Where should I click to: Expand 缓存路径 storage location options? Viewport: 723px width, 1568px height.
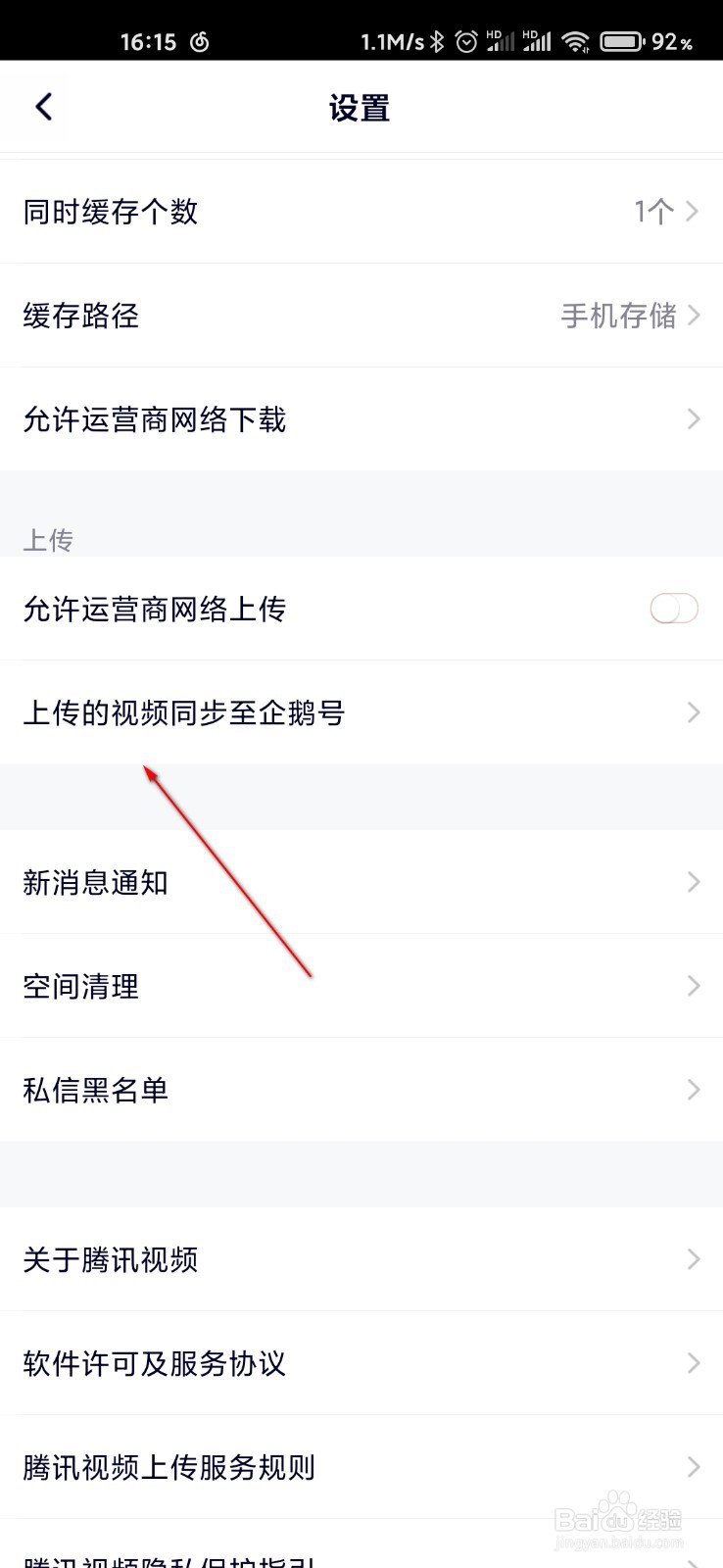361,316
